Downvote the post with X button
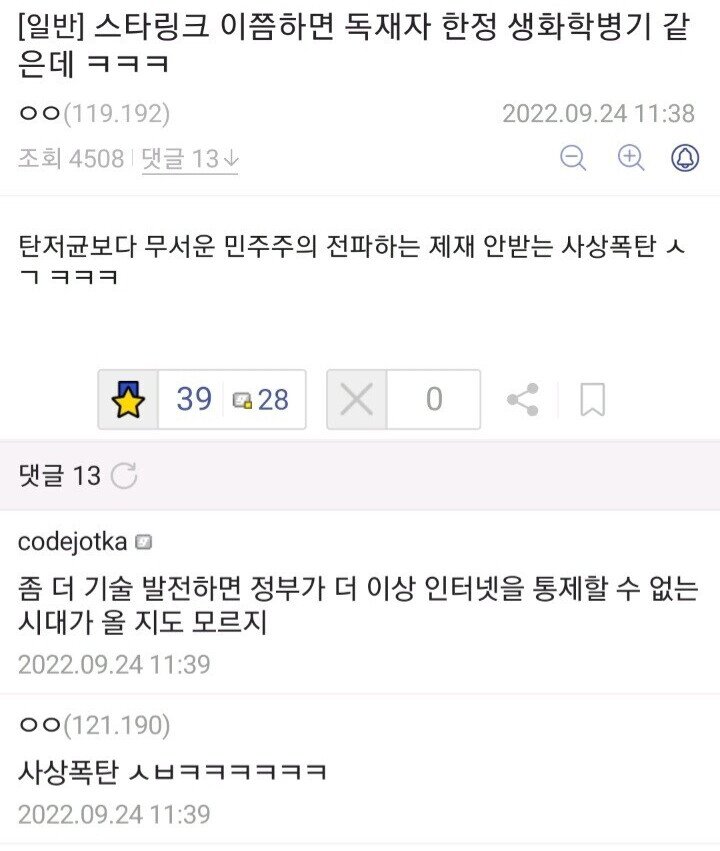 [x=357, y=400]
